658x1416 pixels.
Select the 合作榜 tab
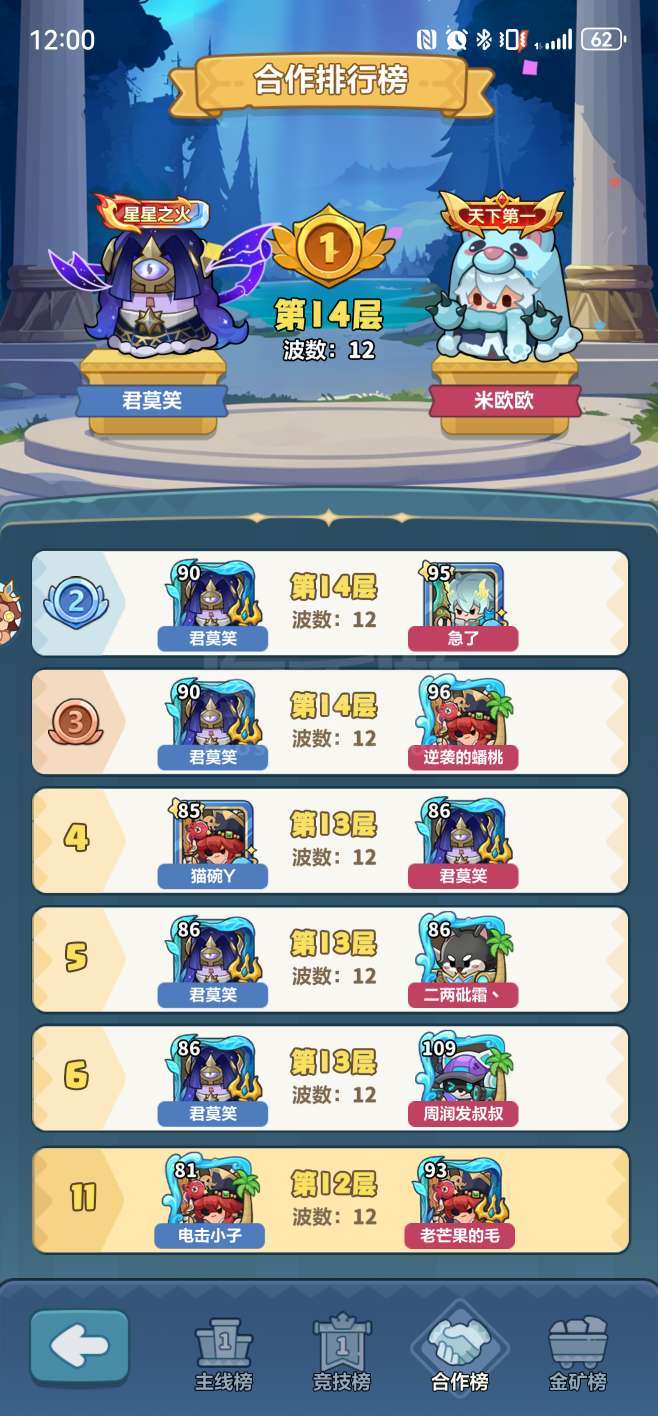pyautogui.click(x=460, y=1352)
